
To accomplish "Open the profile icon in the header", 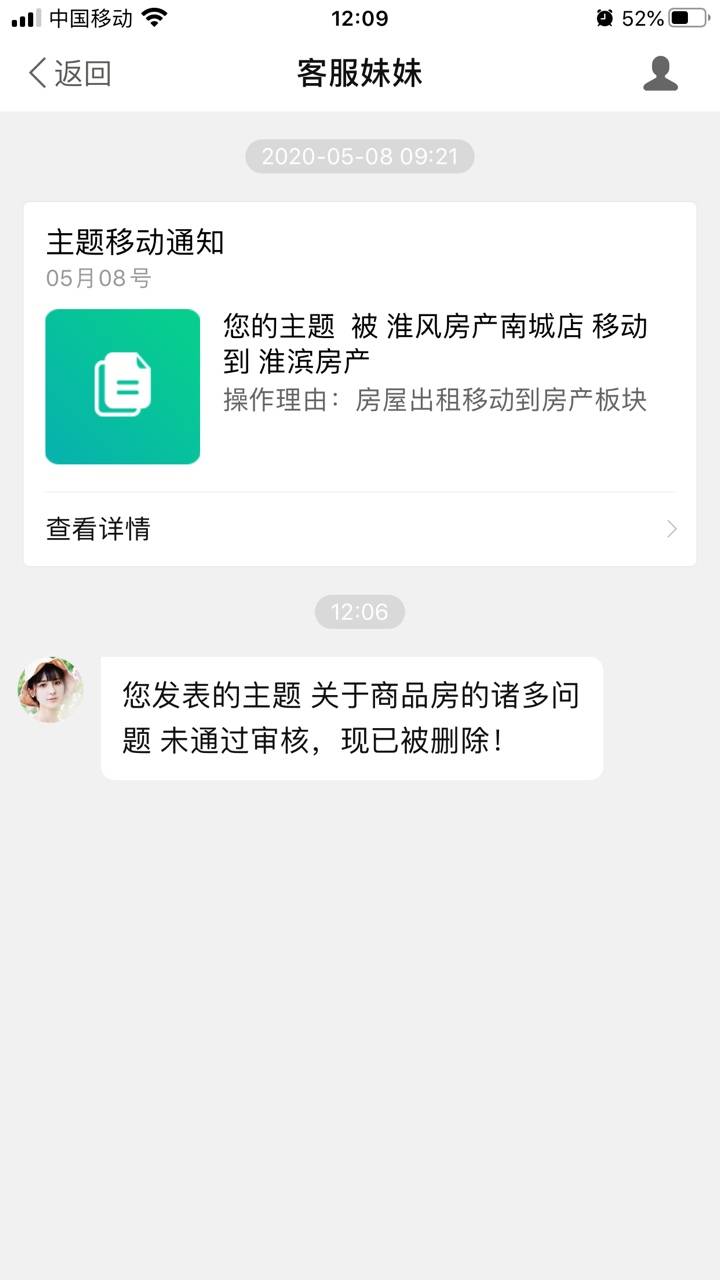I will click(x=660, y=73).
